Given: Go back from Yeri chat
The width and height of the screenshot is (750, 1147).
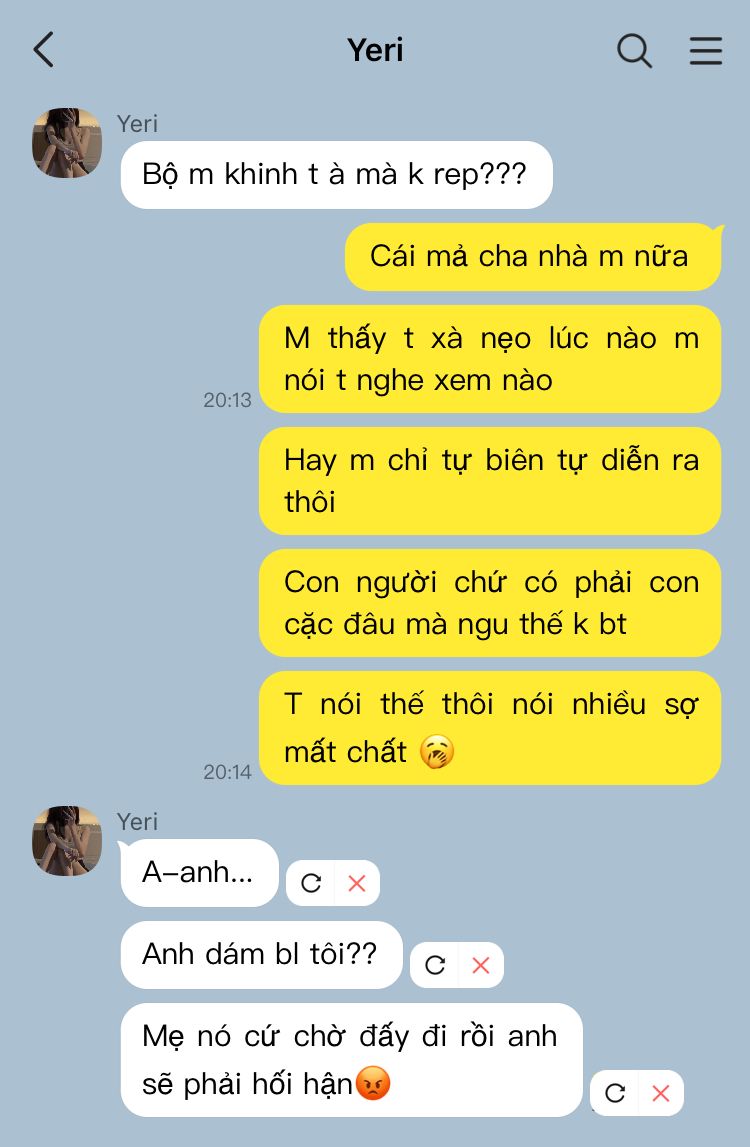Looking at the screenshot, I should point(43,49).
